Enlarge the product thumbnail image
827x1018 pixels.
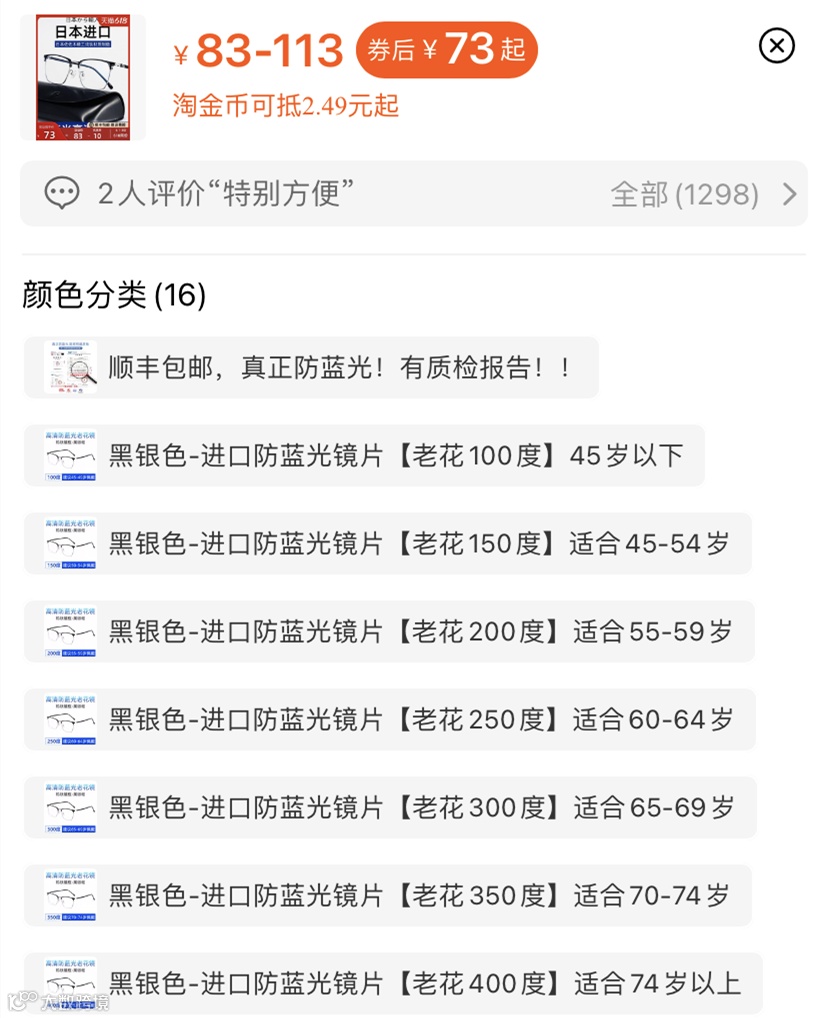(x=83, y=78)
